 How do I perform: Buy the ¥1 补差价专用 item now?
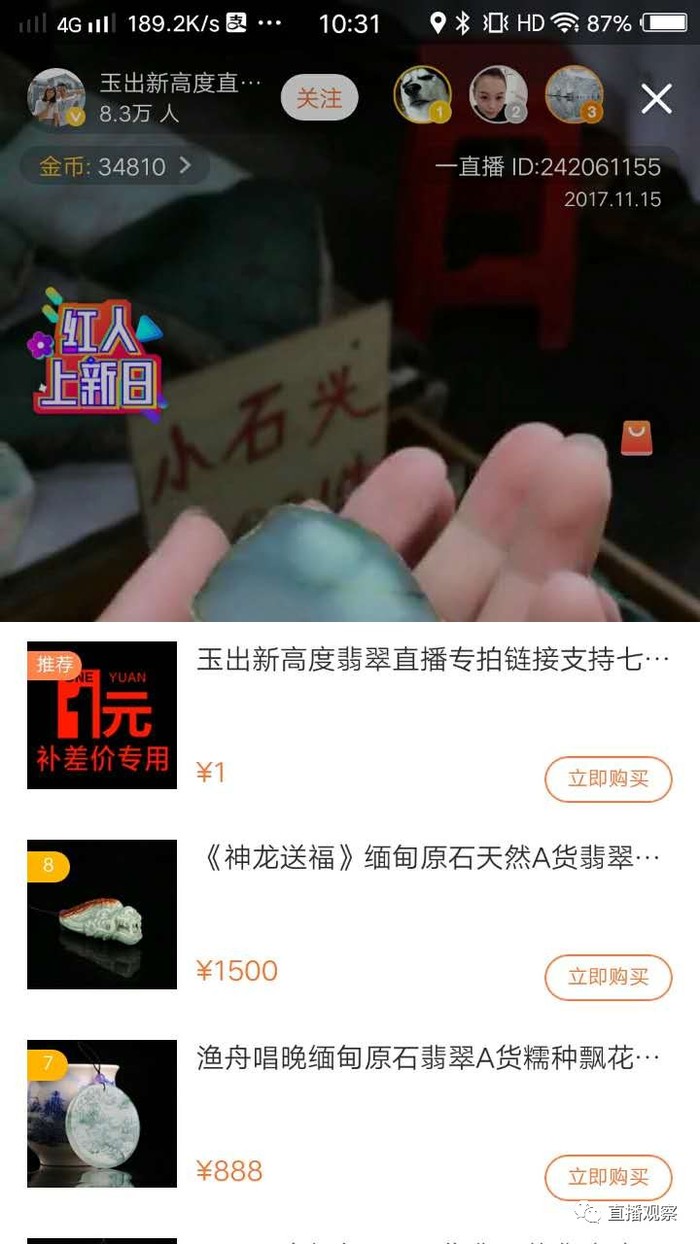tap(608, 778)
